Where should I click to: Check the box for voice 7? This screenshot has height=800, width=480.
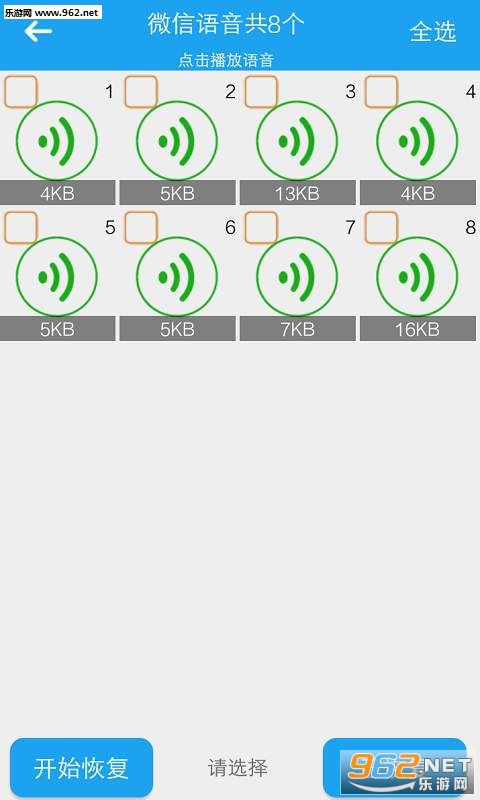tap(261, 228)
